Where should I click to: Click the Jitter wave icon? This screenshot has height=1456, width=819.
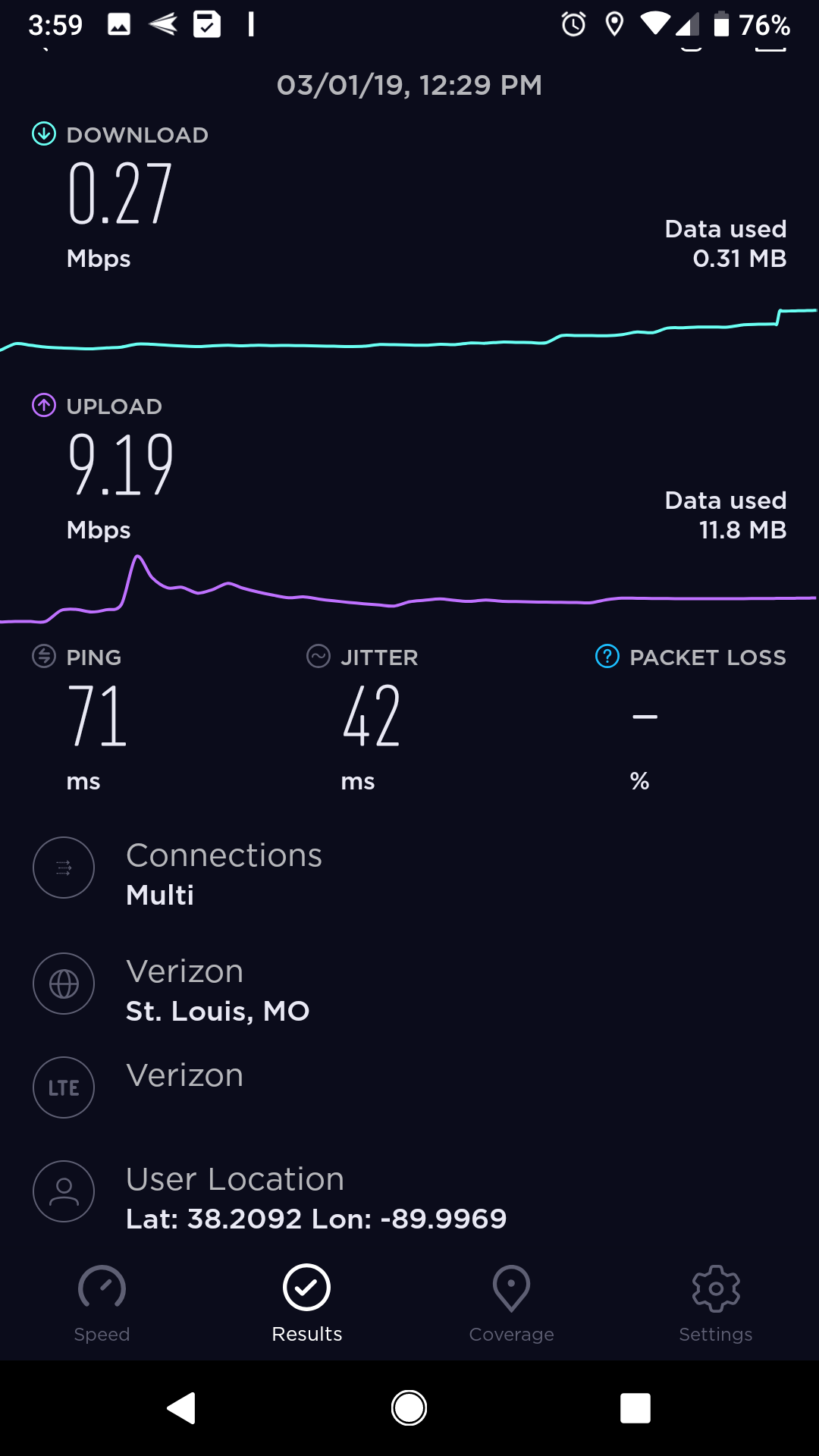click(x=318, y=657)
